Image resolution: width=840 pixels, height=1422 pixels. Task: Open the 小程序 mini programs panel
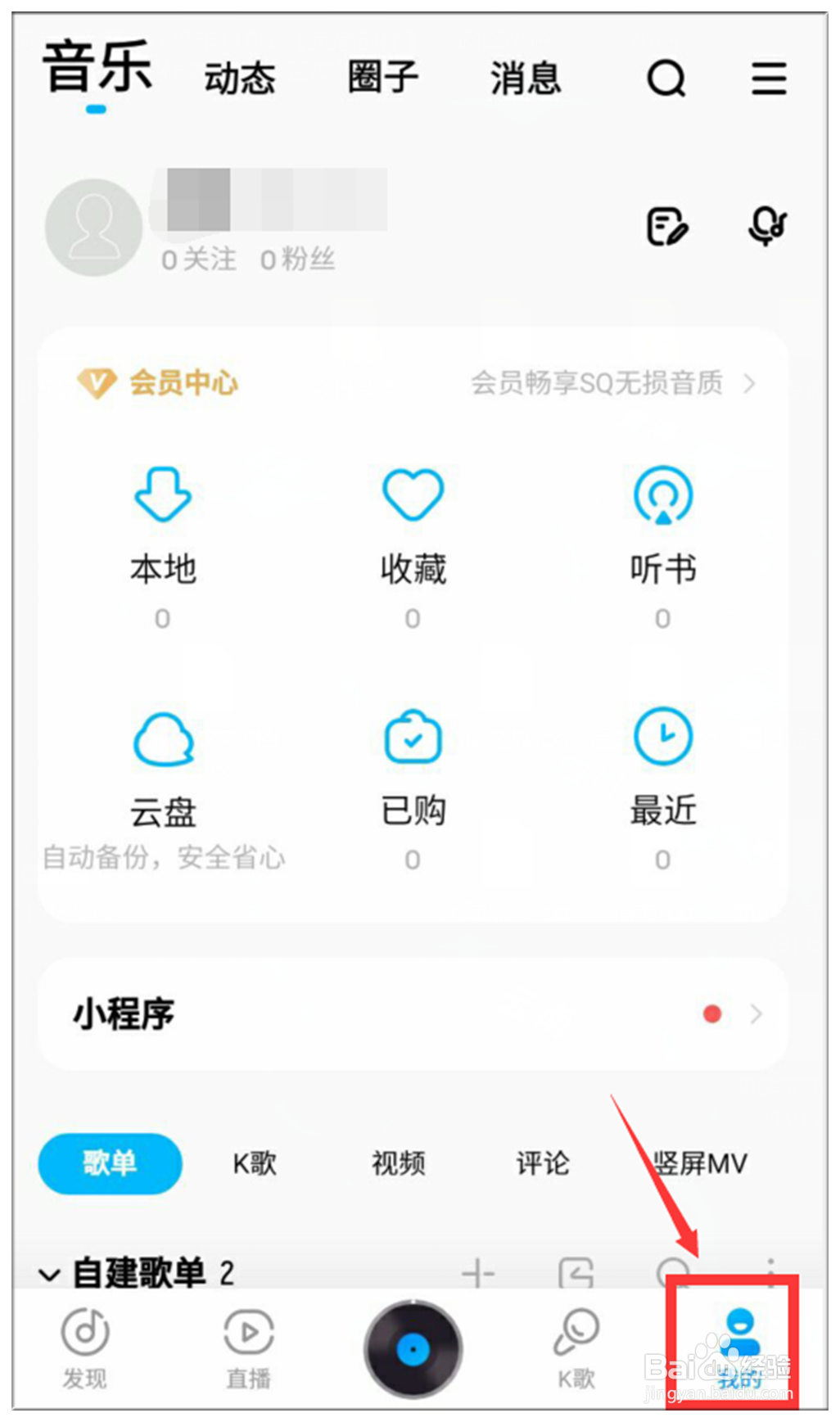[123, 1013]
